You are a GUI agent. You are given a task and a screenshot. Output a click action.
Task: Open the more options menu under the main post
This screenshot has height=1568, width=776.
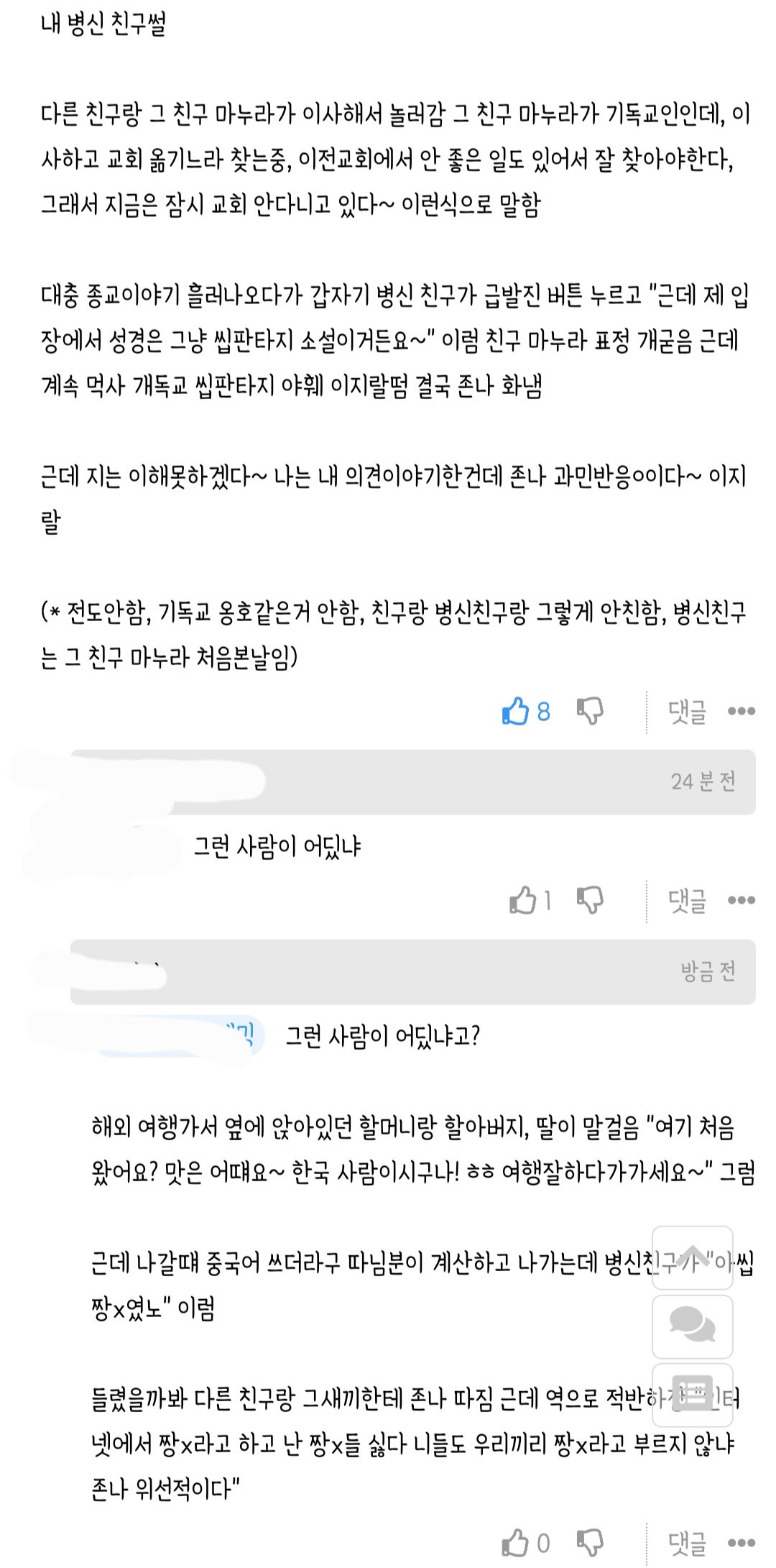point(741,711)
